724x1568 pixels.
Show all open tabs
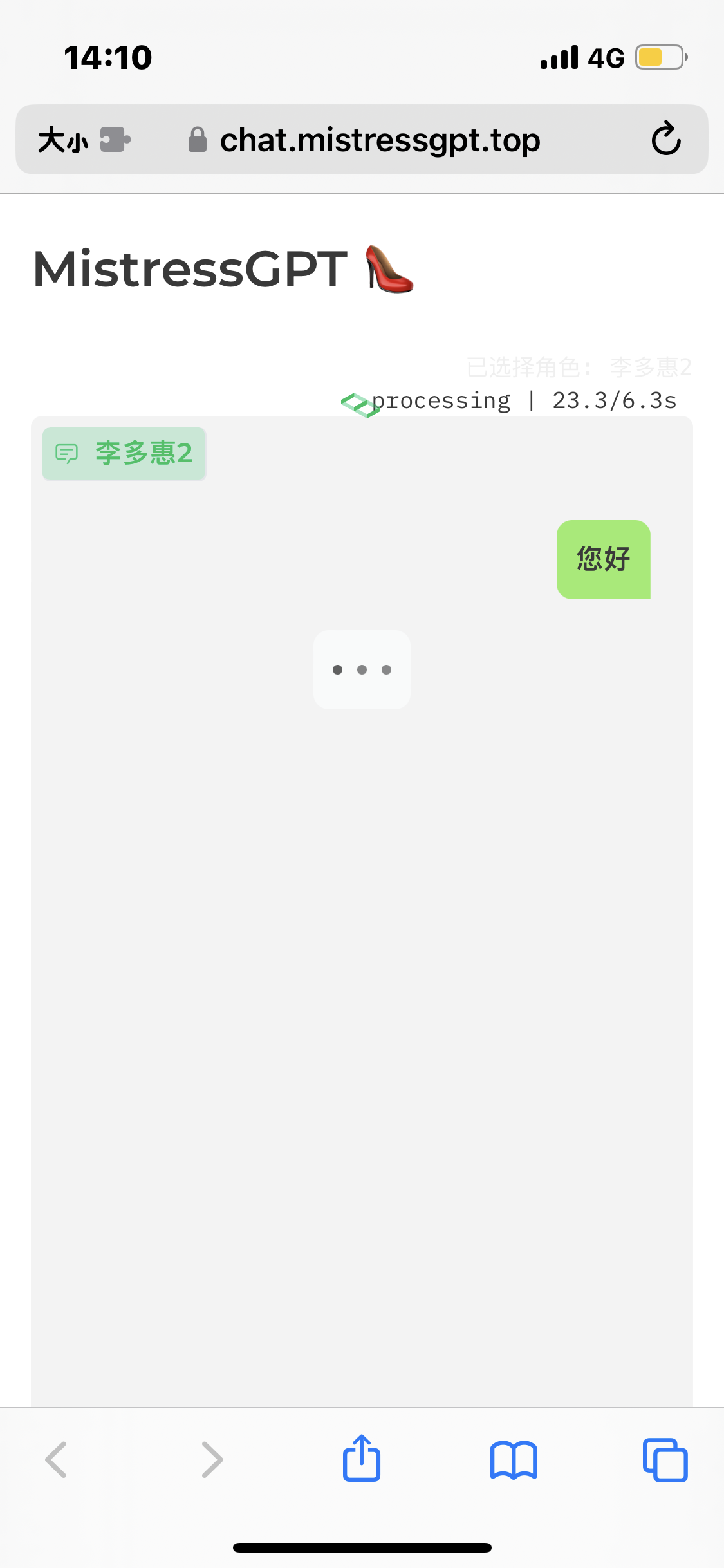[665, 1459]
